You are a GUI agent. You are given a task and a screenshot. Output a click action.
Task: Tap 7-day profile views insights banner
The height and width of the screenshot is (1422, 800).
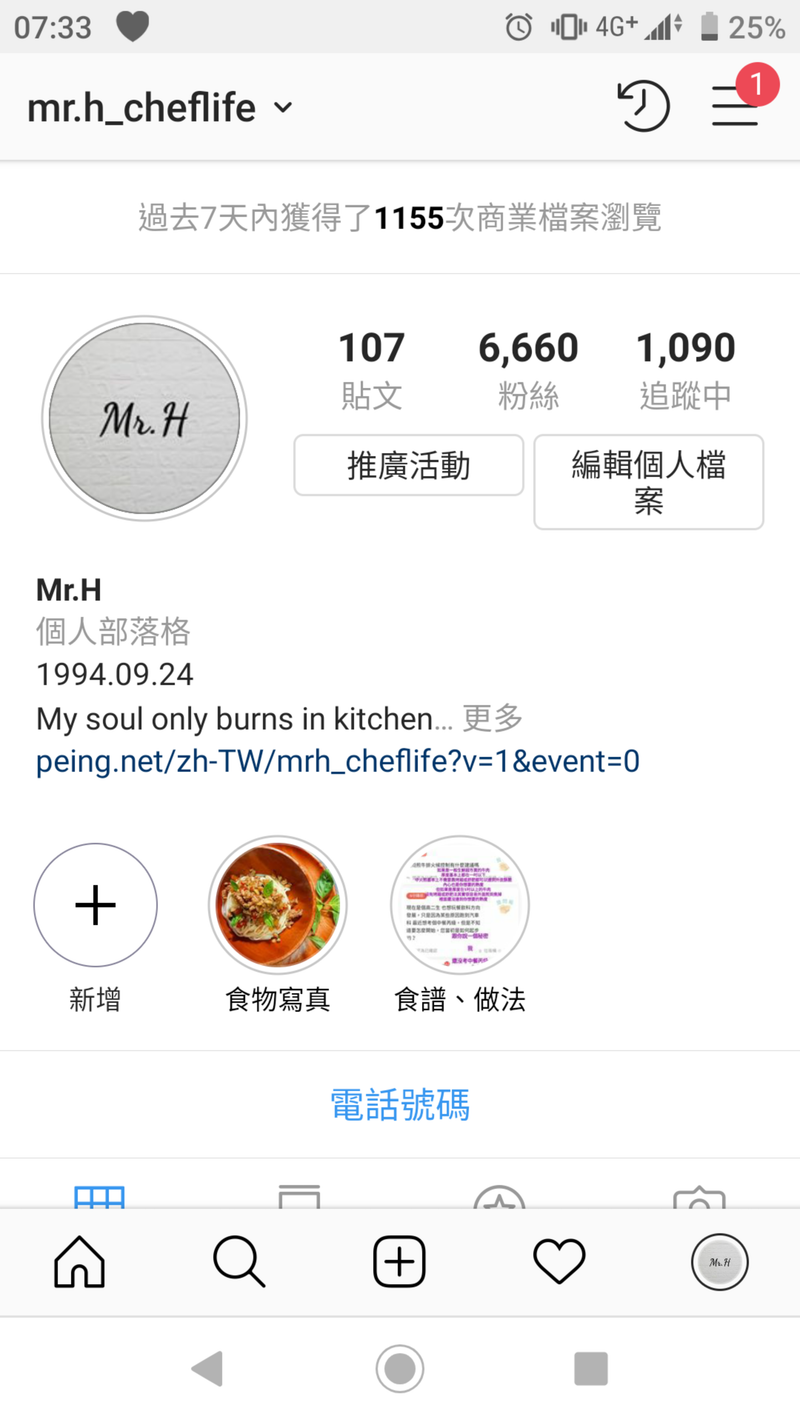[x=400, y=217]
